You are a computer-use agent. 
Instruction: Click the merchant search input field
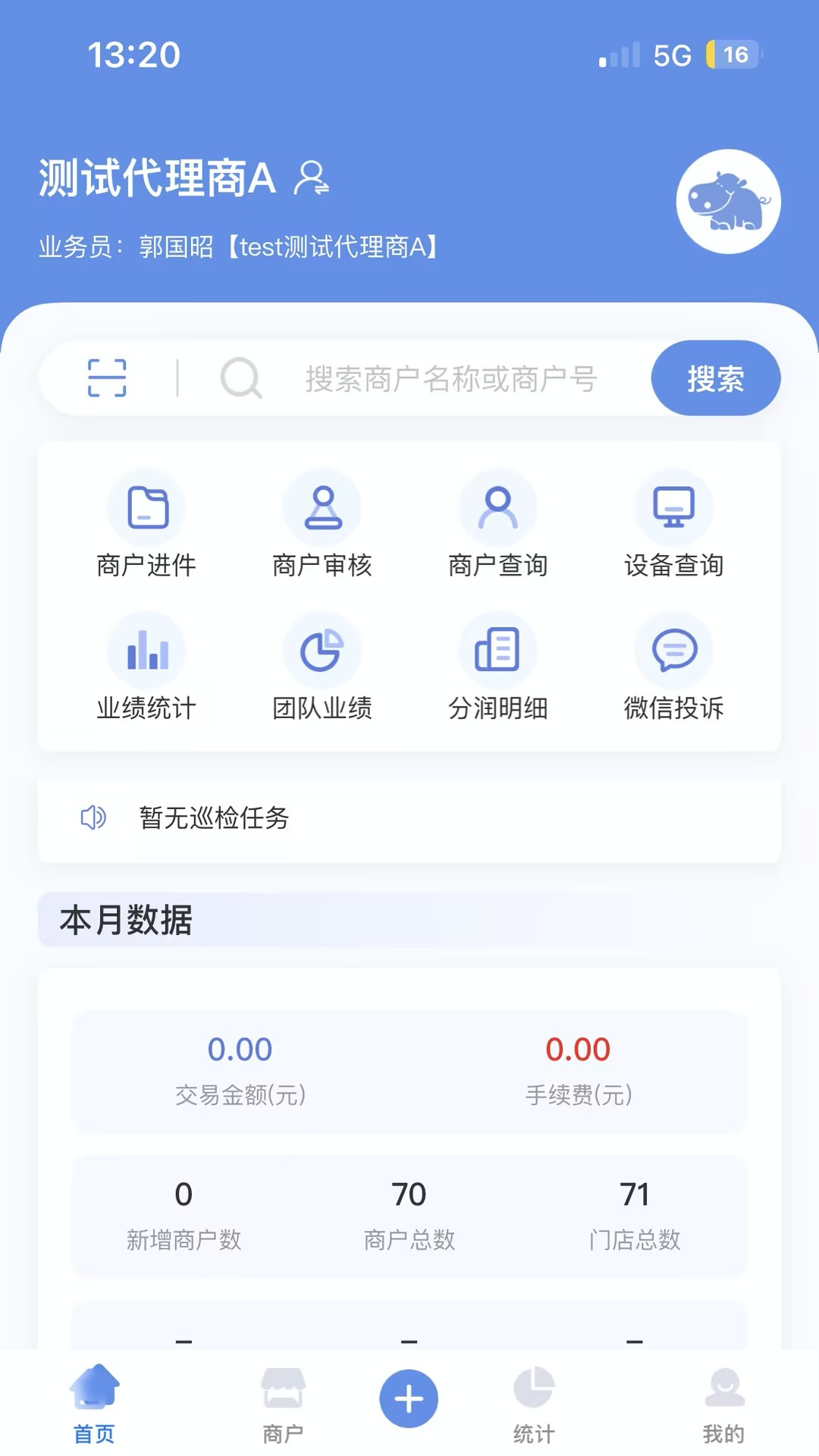451,378
